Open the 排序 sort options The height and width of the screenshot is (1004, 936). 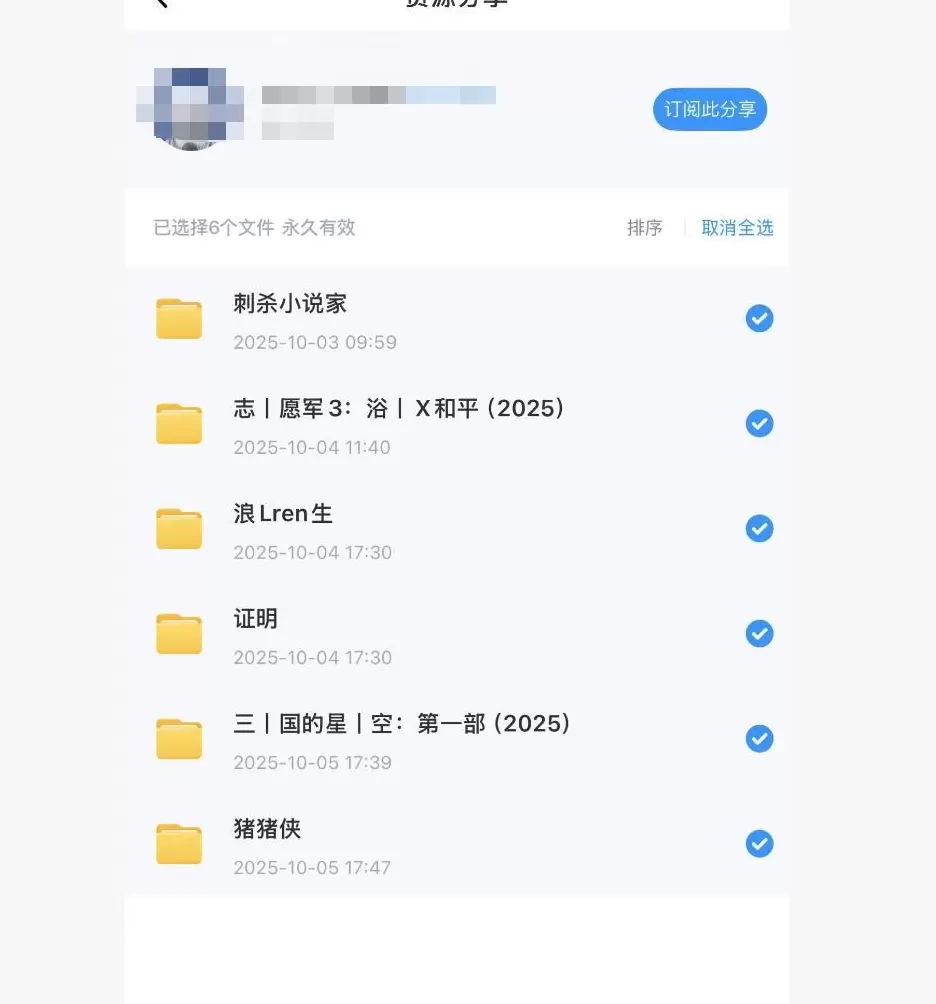[645, 227]
